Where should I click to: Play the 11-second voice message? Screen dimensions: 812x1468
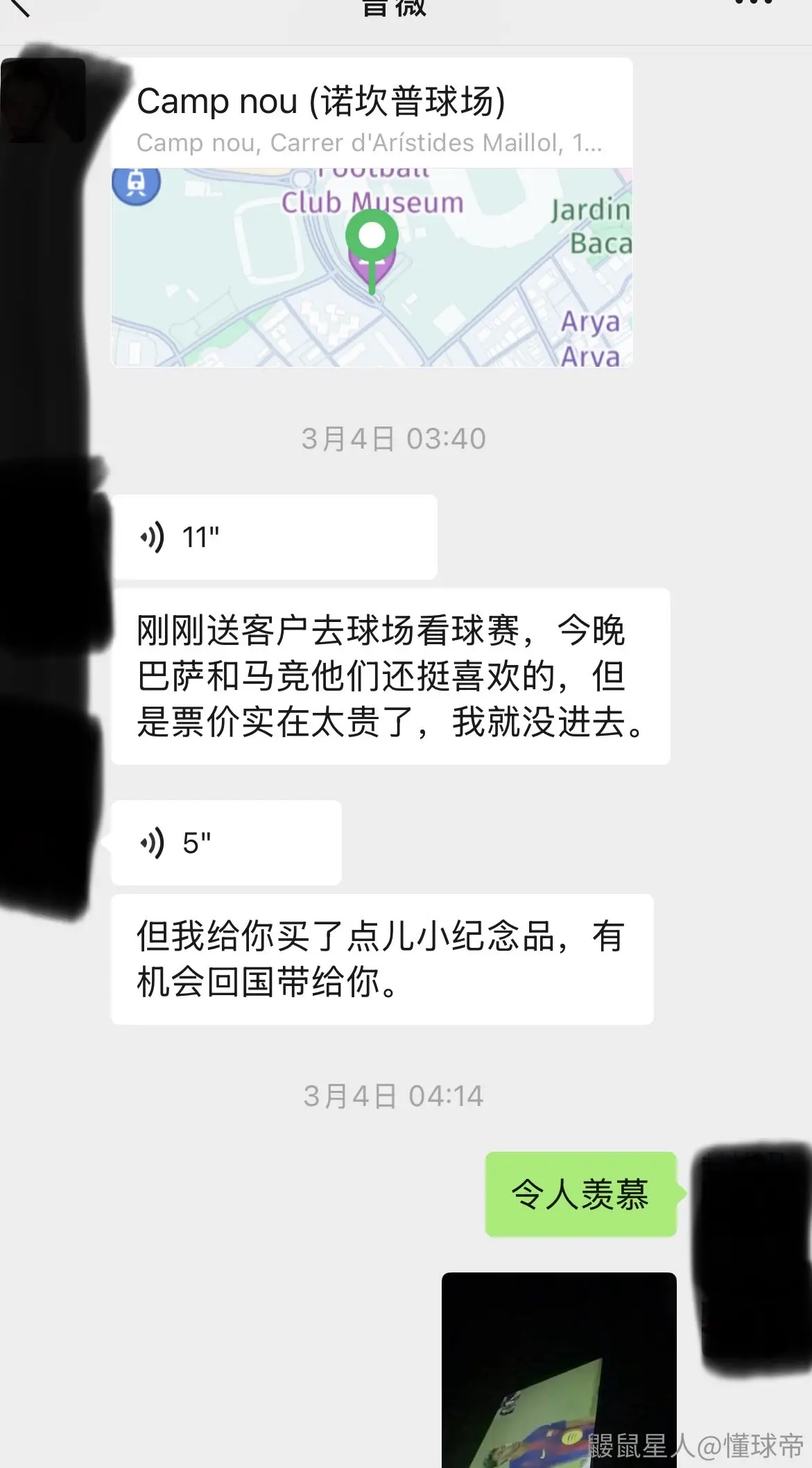[275, 537]
